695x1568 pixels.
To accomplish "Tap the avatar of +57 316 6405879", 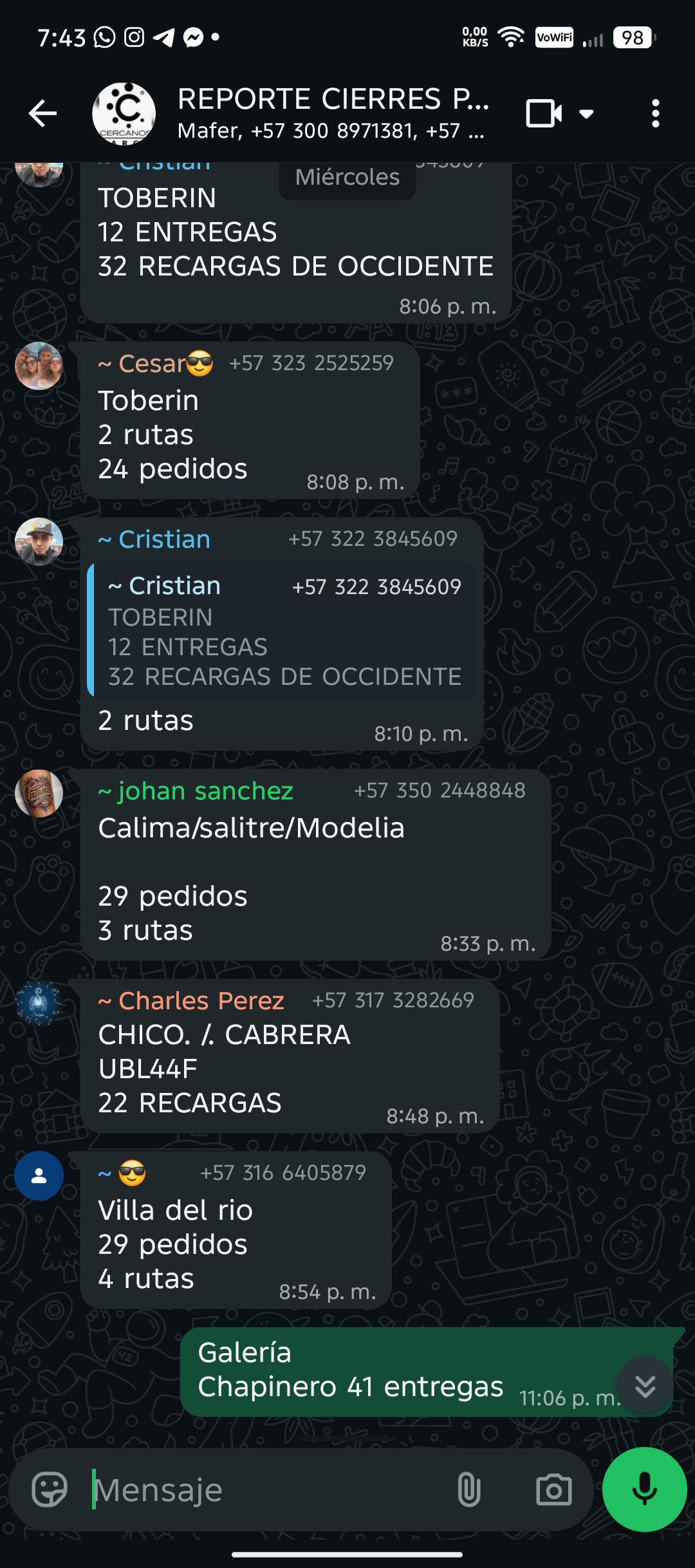I will point(39,1175).
